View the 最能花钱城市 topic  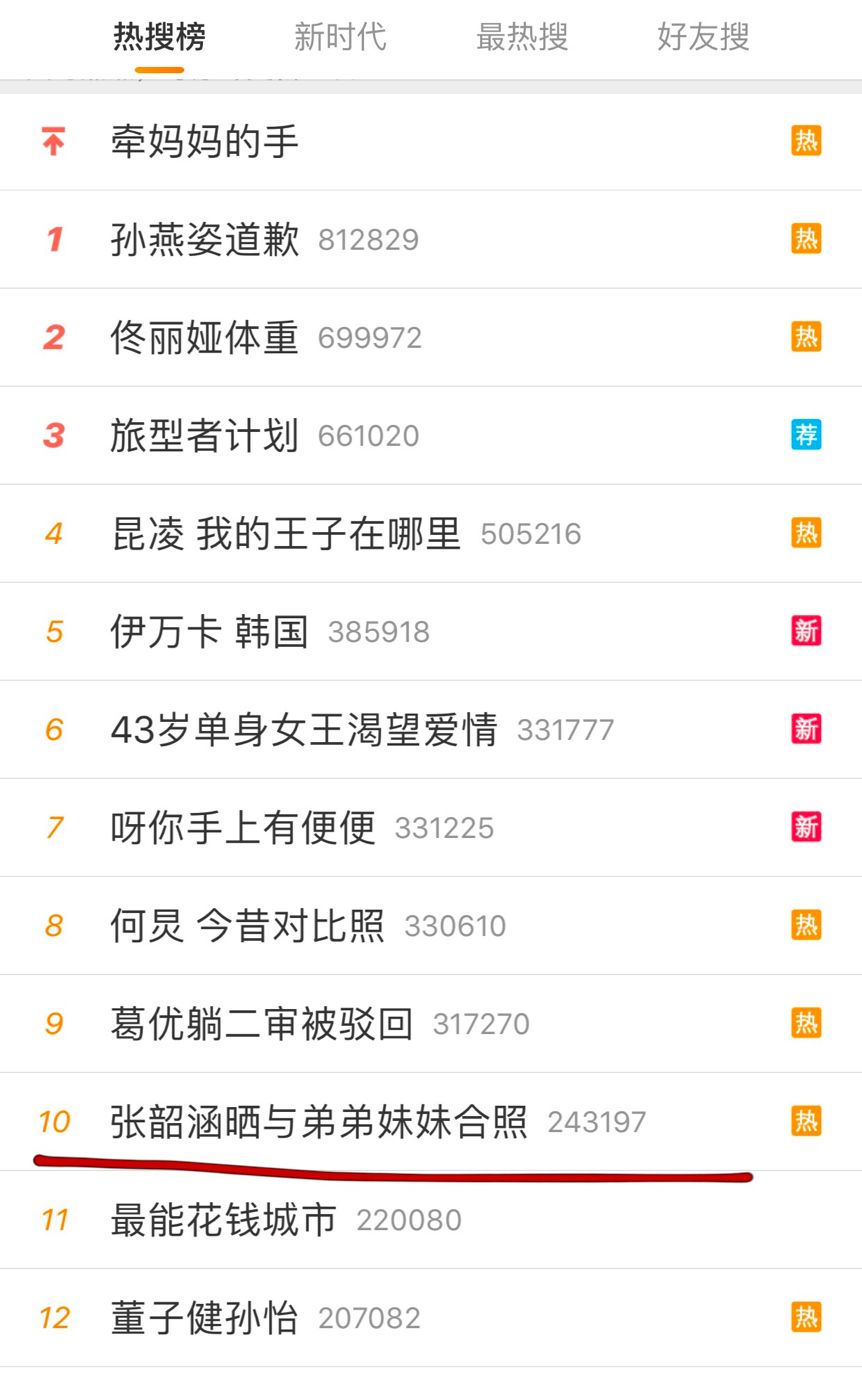[x=223, y=1219]
